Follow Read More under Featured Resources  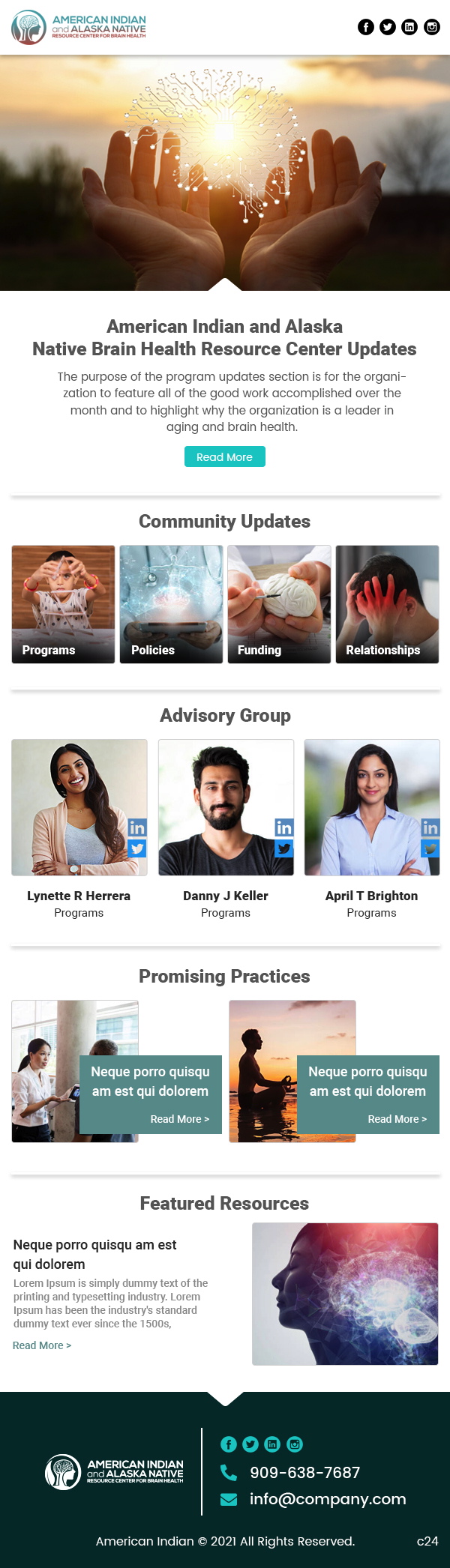[42, 1345]
